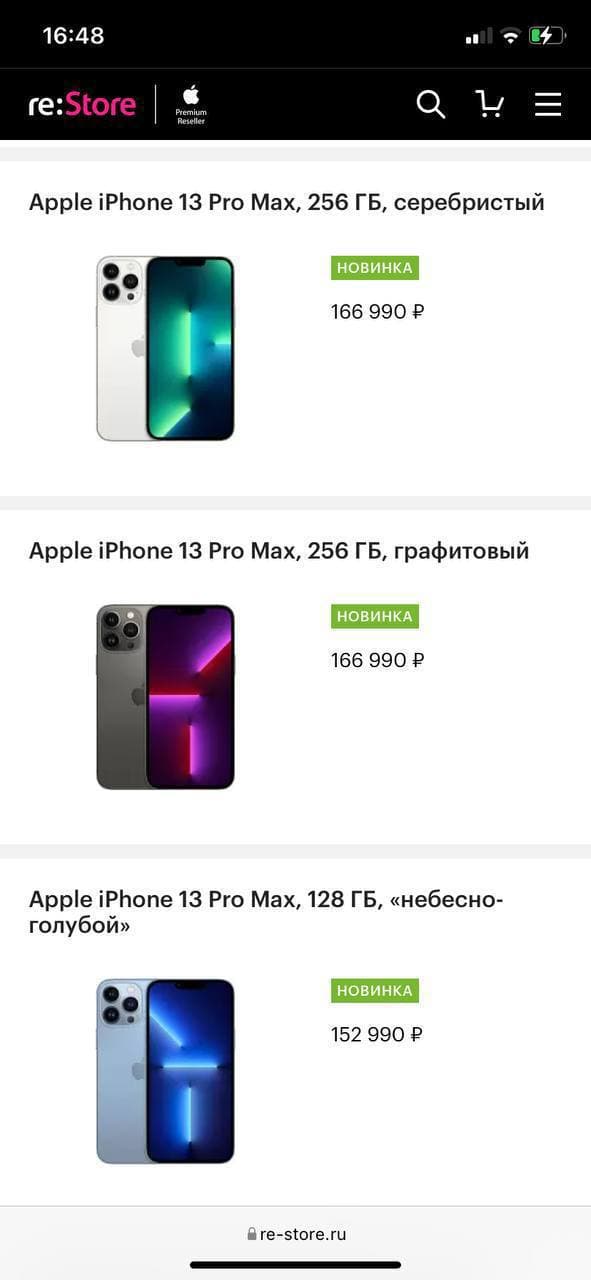Open the sky-blue iPhone 13 Pro Max 128 ГБ product
The width and height of the screenshot is (591, 1280).
[x=266, y=913]
